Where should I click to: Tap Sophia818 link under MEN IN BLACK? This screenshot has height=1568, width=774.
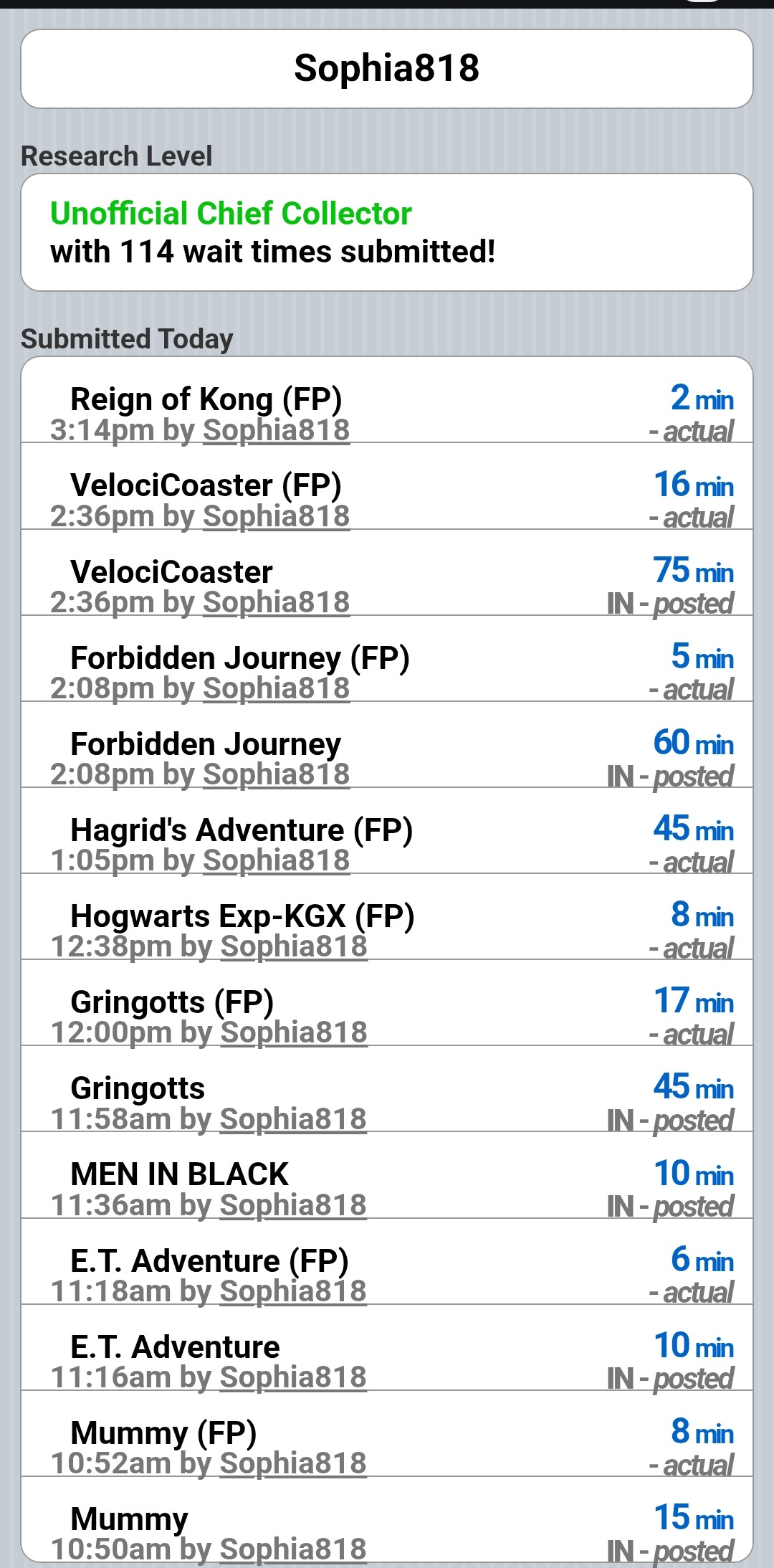[293, 1205]
